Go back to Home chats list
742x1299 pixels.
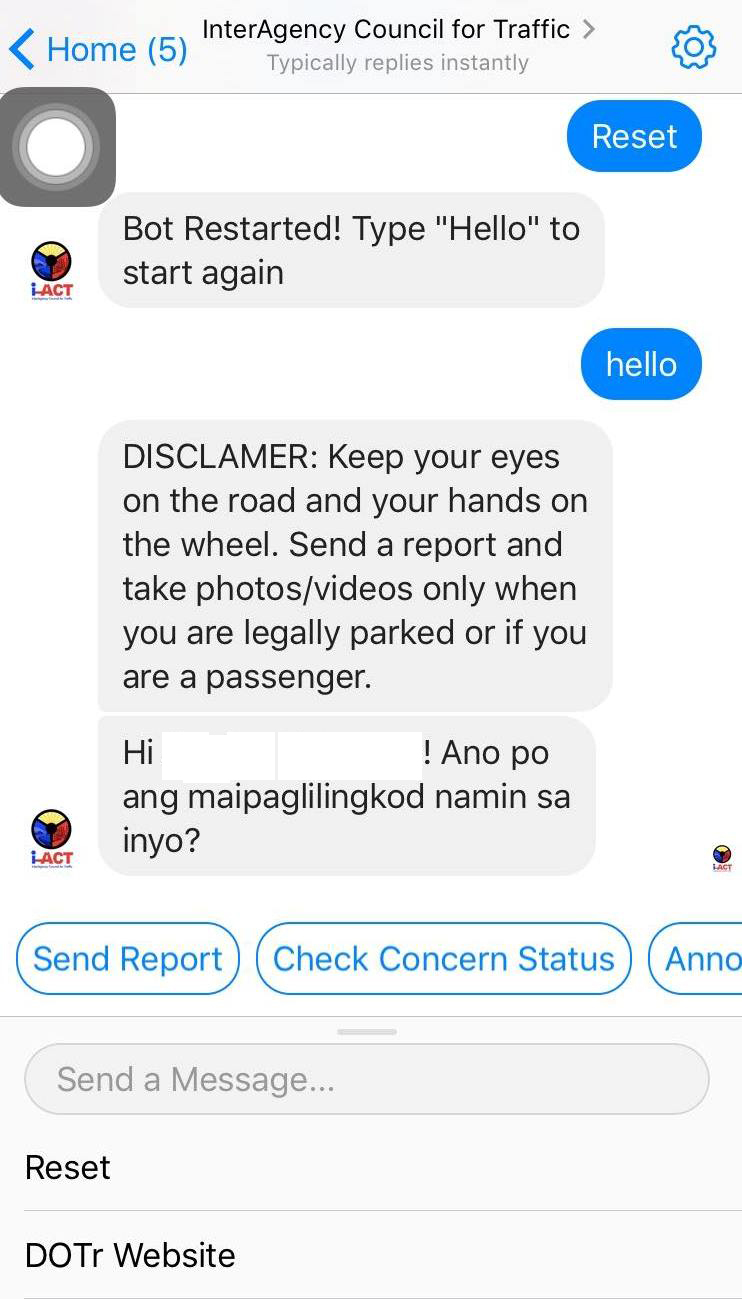[x=98, y=48]
